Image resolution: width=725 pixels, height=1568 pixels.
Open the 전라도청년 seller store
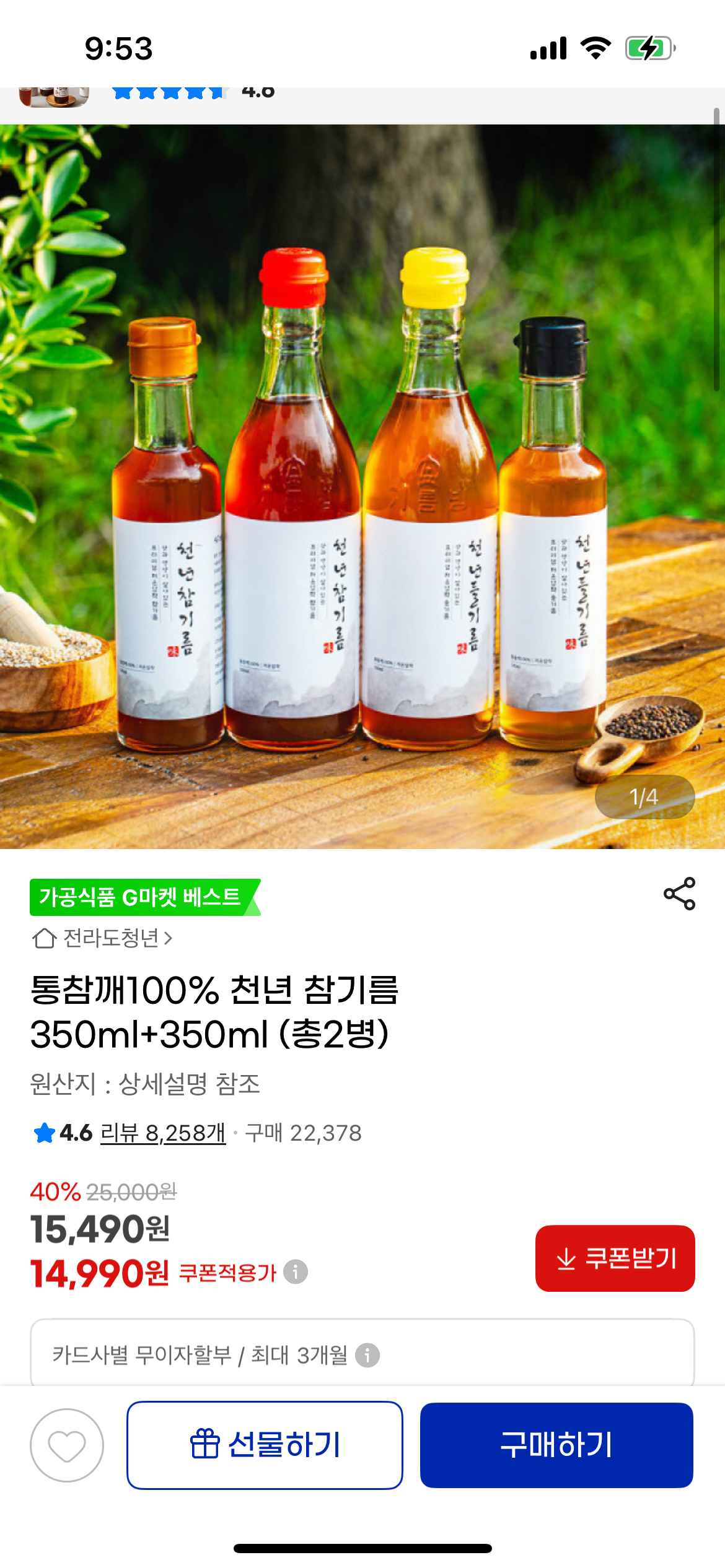pos(103,938)
